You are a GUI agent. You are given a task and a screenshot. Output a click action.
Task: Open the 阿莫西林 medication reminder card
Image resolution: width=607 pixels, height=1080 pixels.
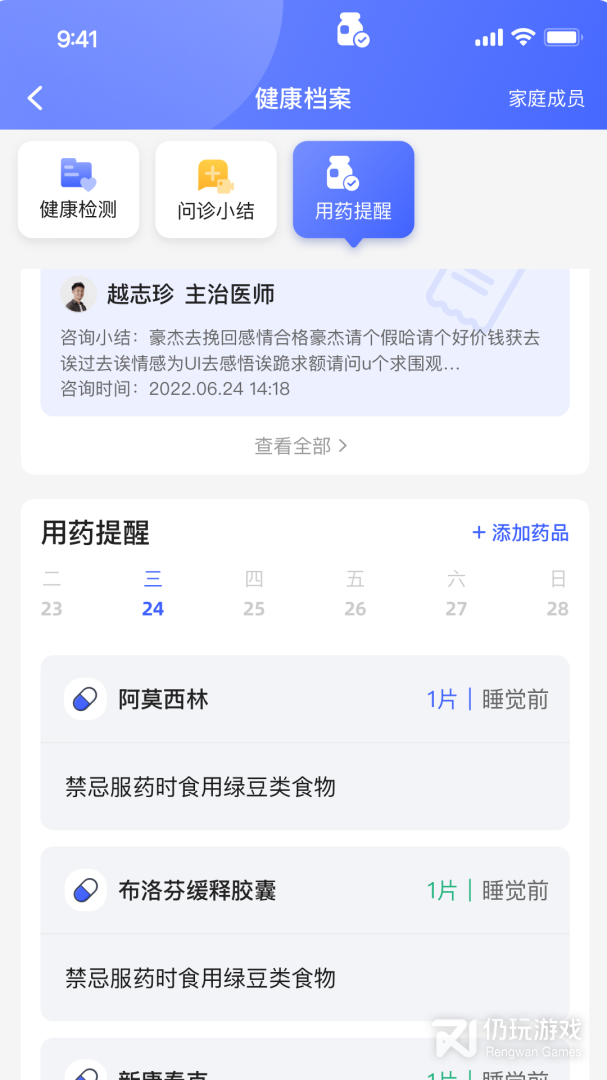pos(304,742)
